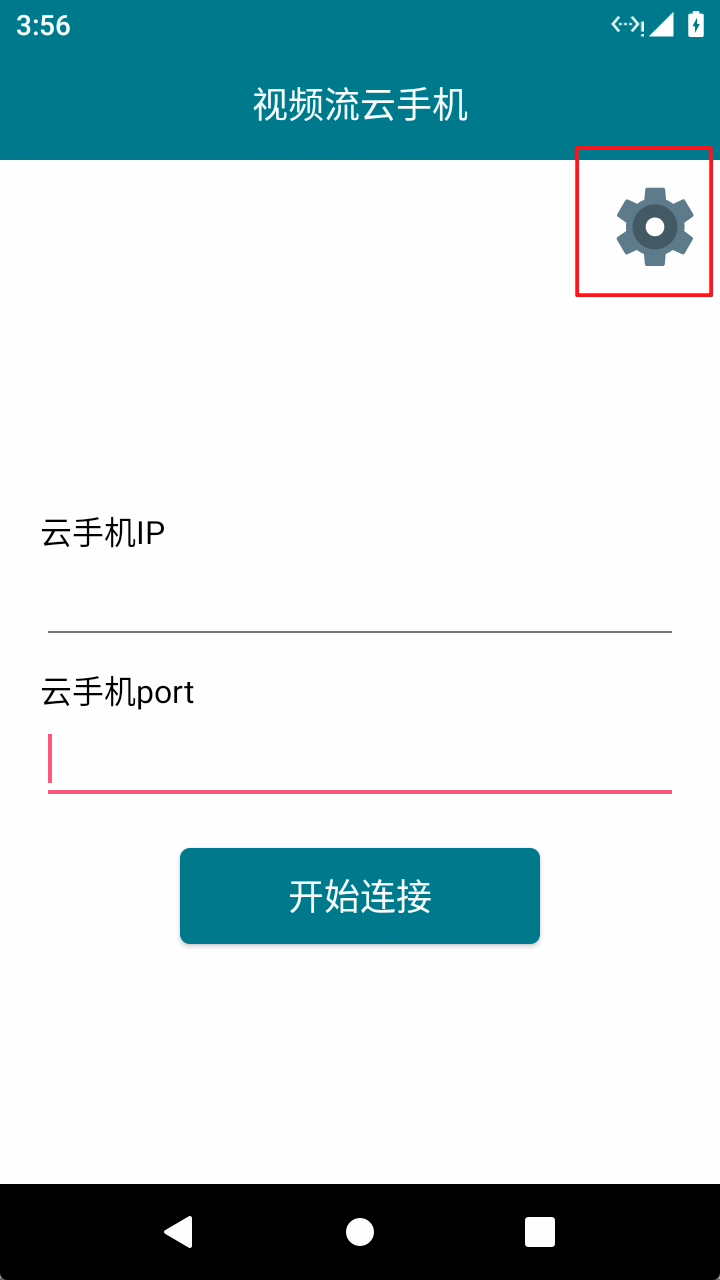Open recent apps from the navigation bar
Screen dimensions: 720x1280
click(540, 1232)
